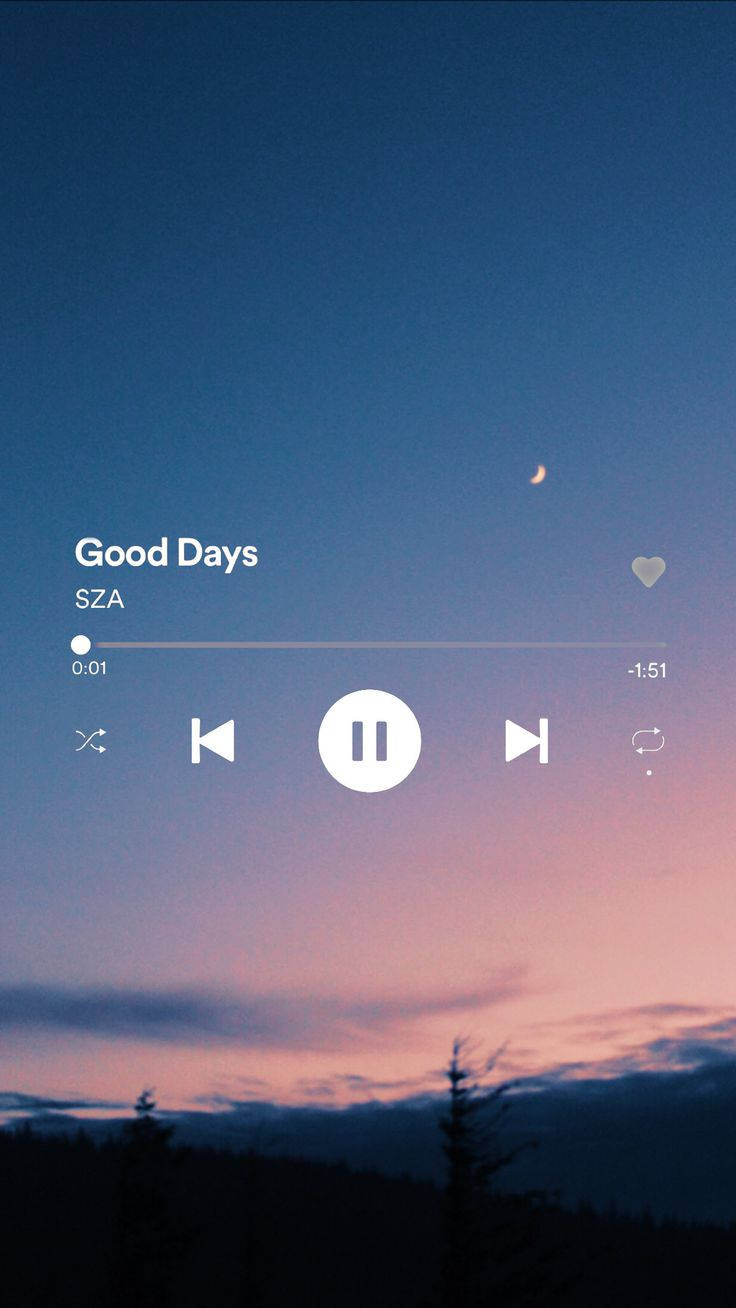
Task: Click the elapsed time 0:01 label
Action: 89,667
